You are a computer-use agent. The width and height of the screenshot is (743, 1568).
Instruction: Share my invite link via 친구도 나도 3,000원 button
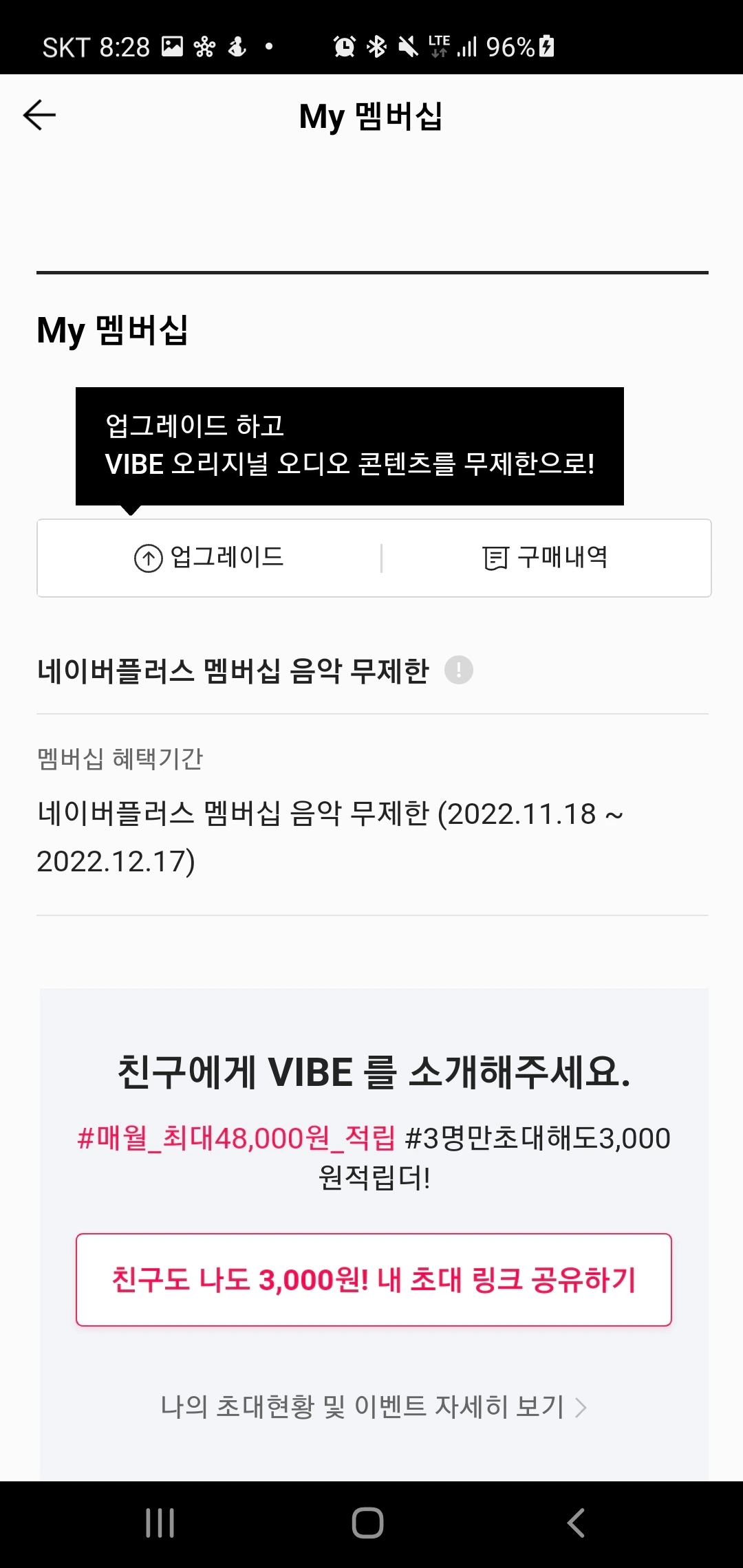pyautogui.click(x=374, y=1280)
